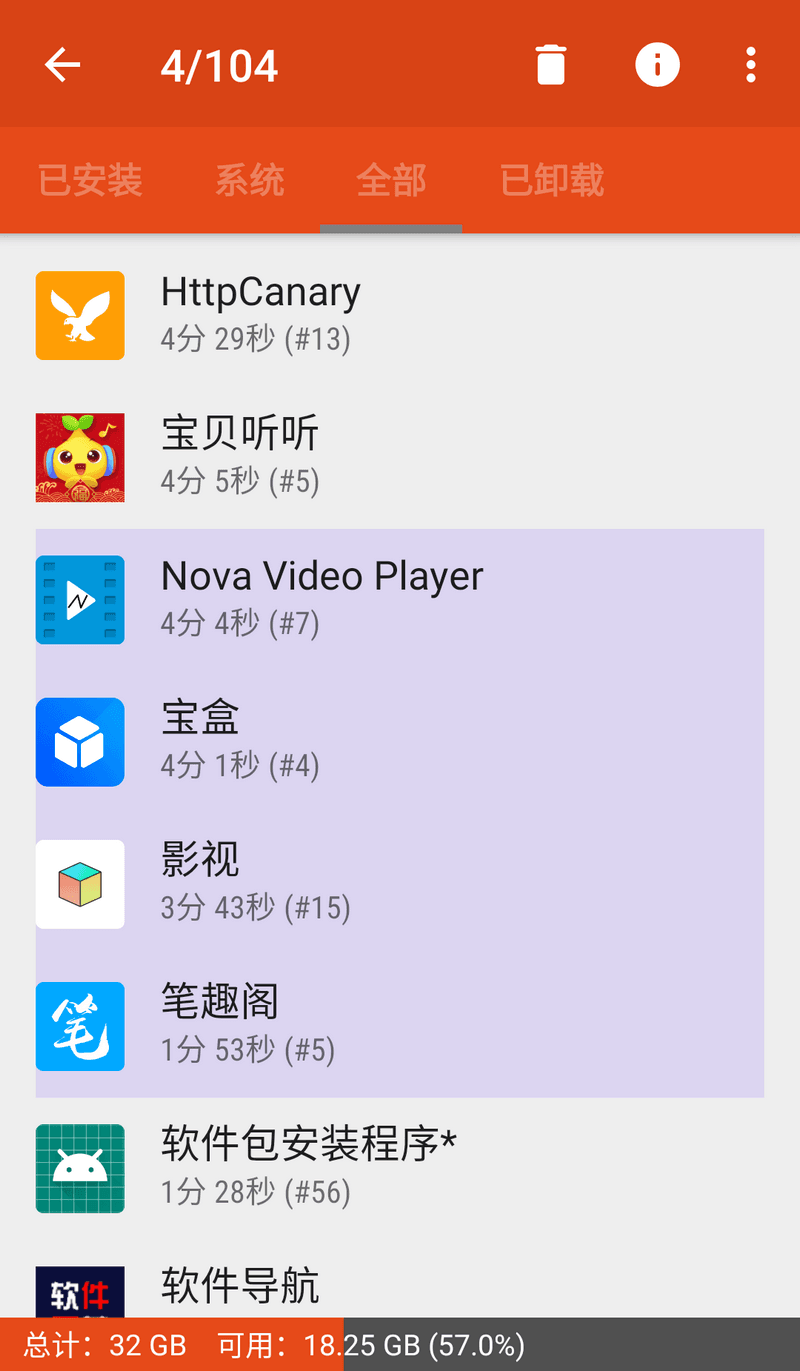The width and height of the screenshot is (800, 1371).
Task: Select the 全部 tab
Action: [390, 180]
